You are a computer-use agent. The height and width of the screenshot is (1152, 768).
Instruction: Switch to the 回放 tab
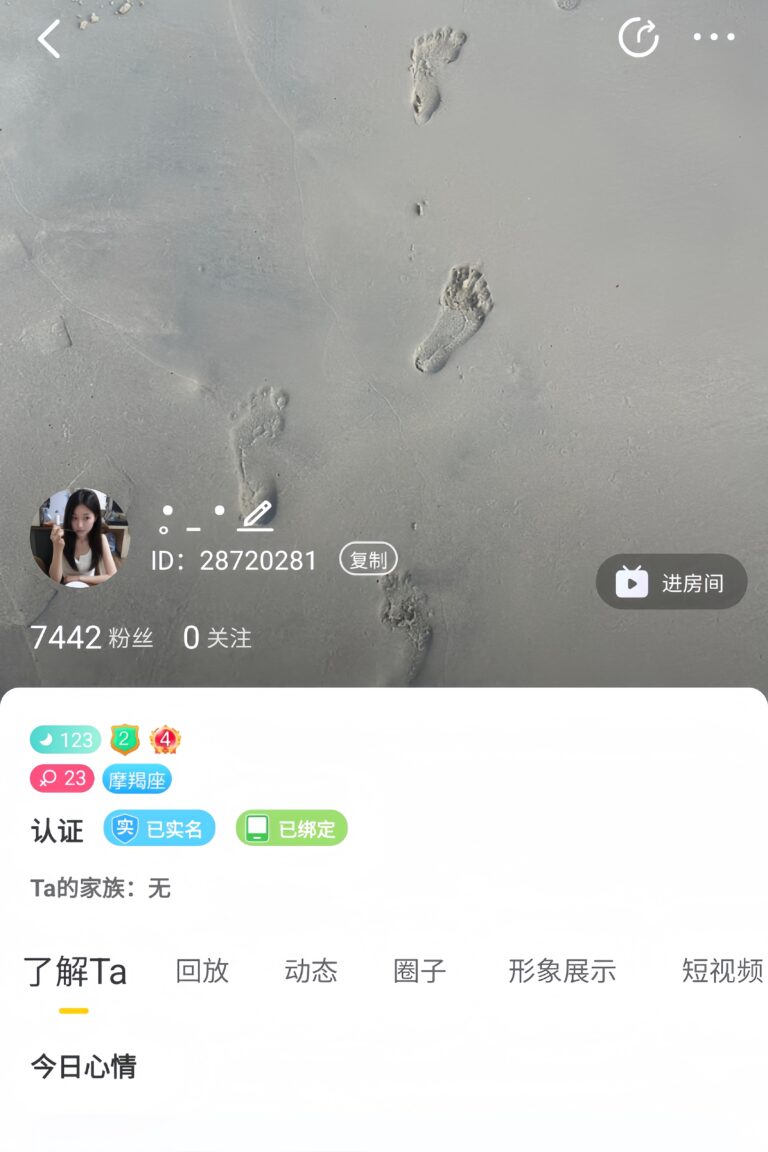coord(202,971)
